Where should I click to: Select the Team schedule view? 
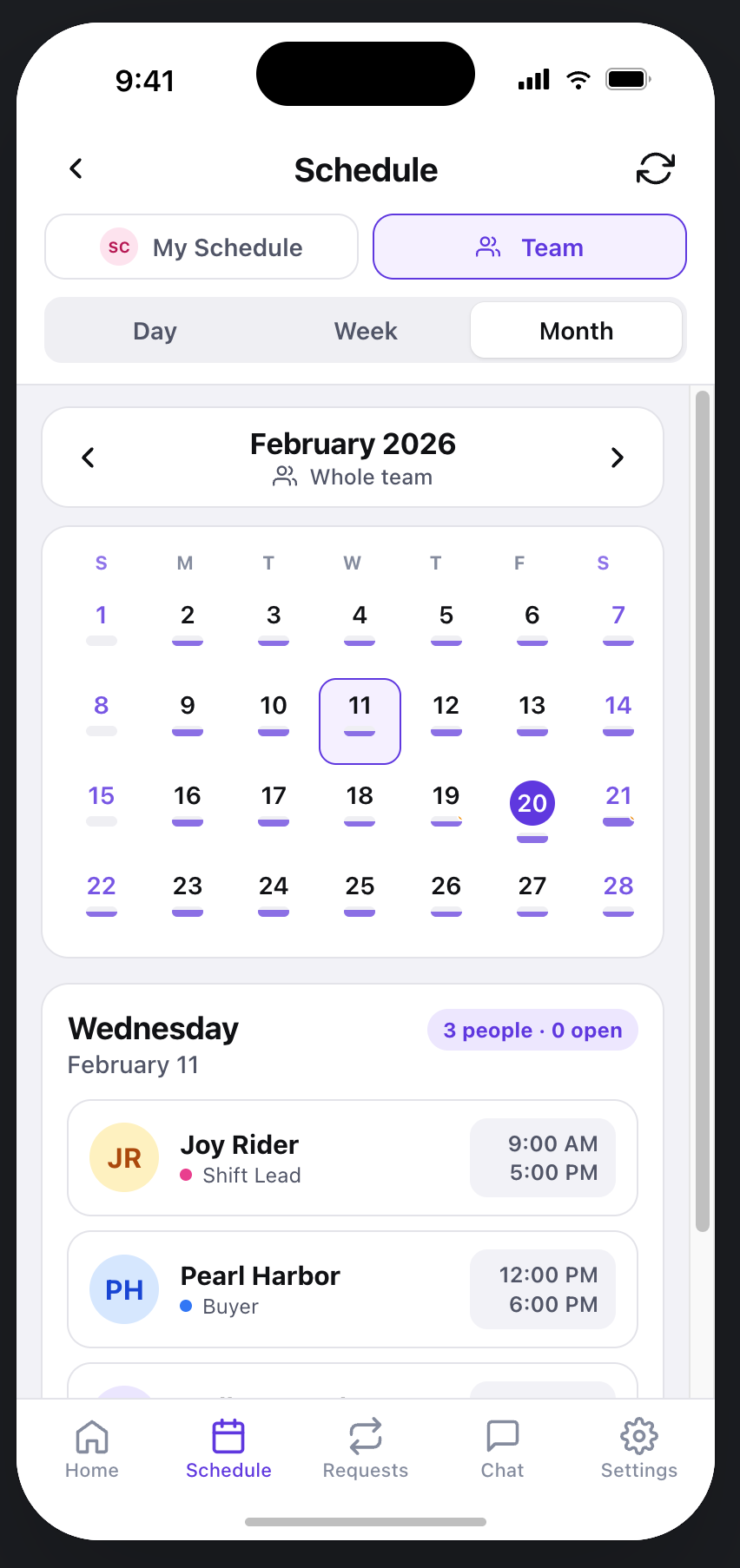click(x=530, y=247)
